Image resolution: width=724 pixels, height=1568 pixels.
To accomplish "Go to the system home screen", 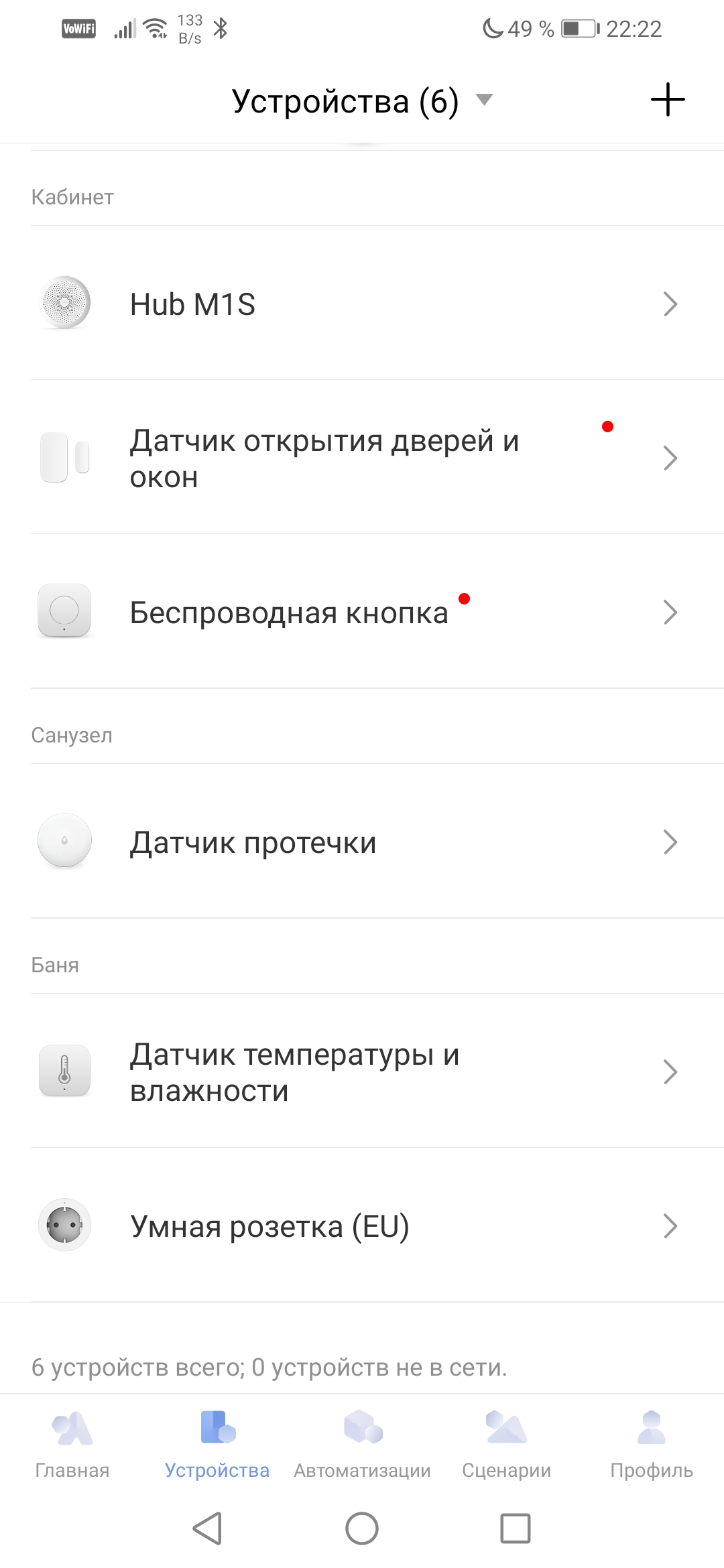I will click(362, 1528).
